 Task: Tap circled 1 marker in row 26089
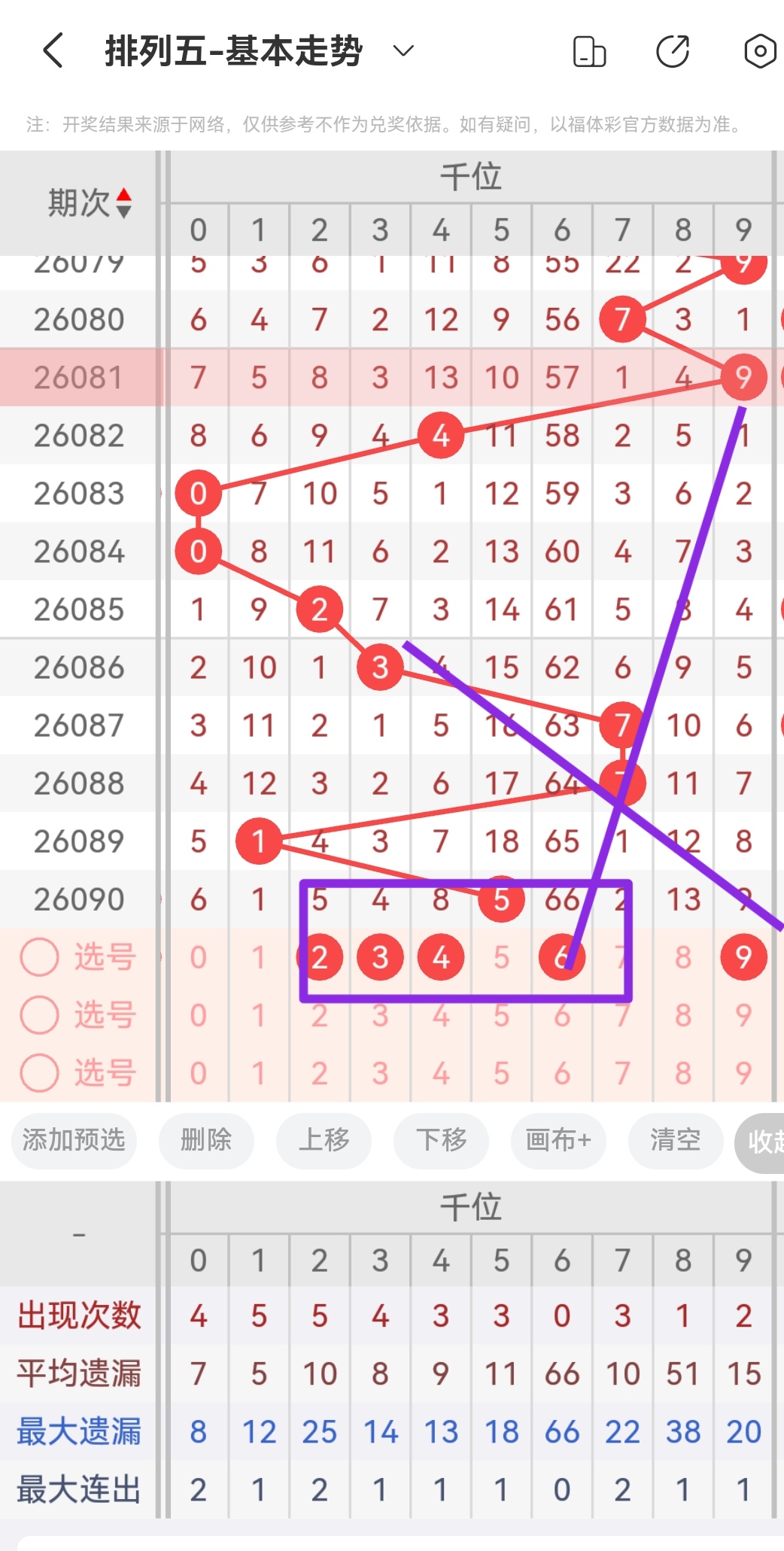(x=259, y=841)
